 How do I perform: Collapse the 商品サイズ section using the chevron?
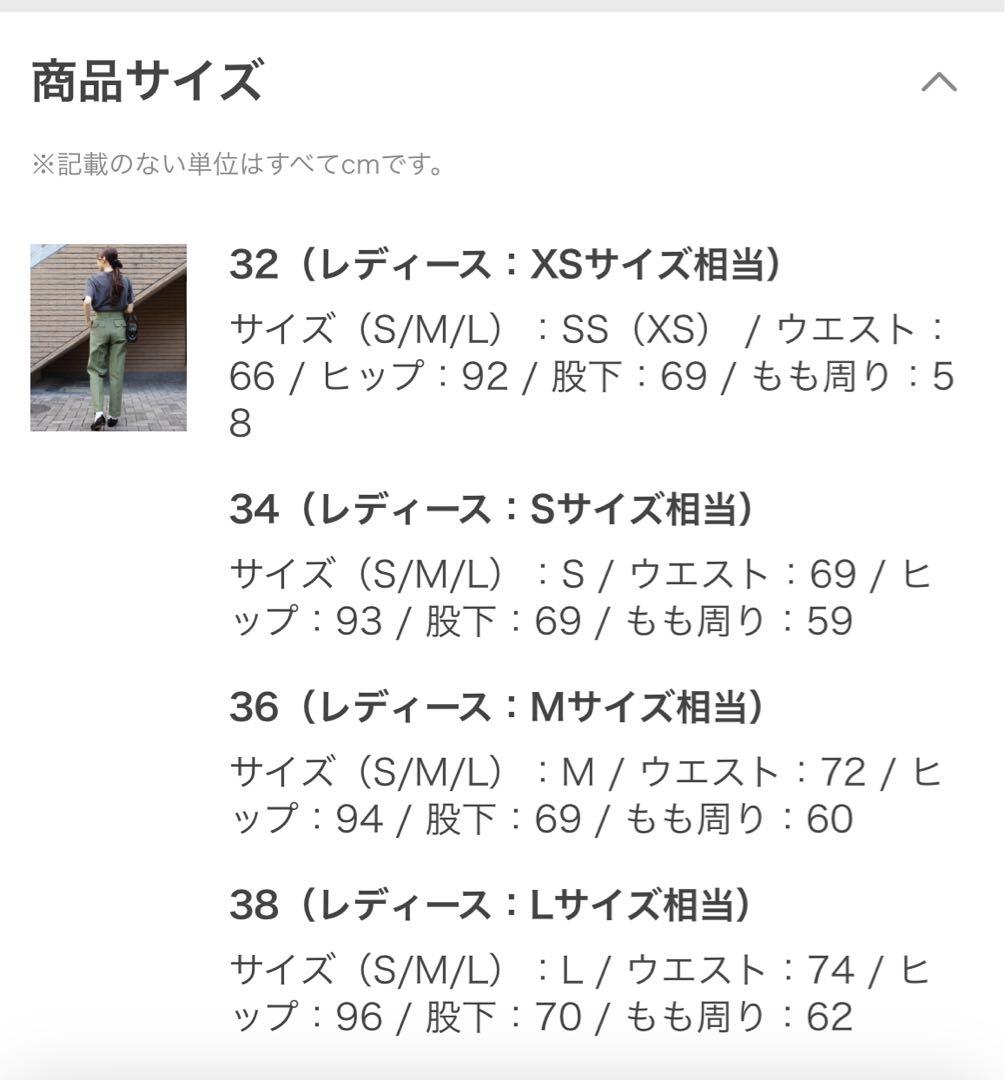point(939,79)
